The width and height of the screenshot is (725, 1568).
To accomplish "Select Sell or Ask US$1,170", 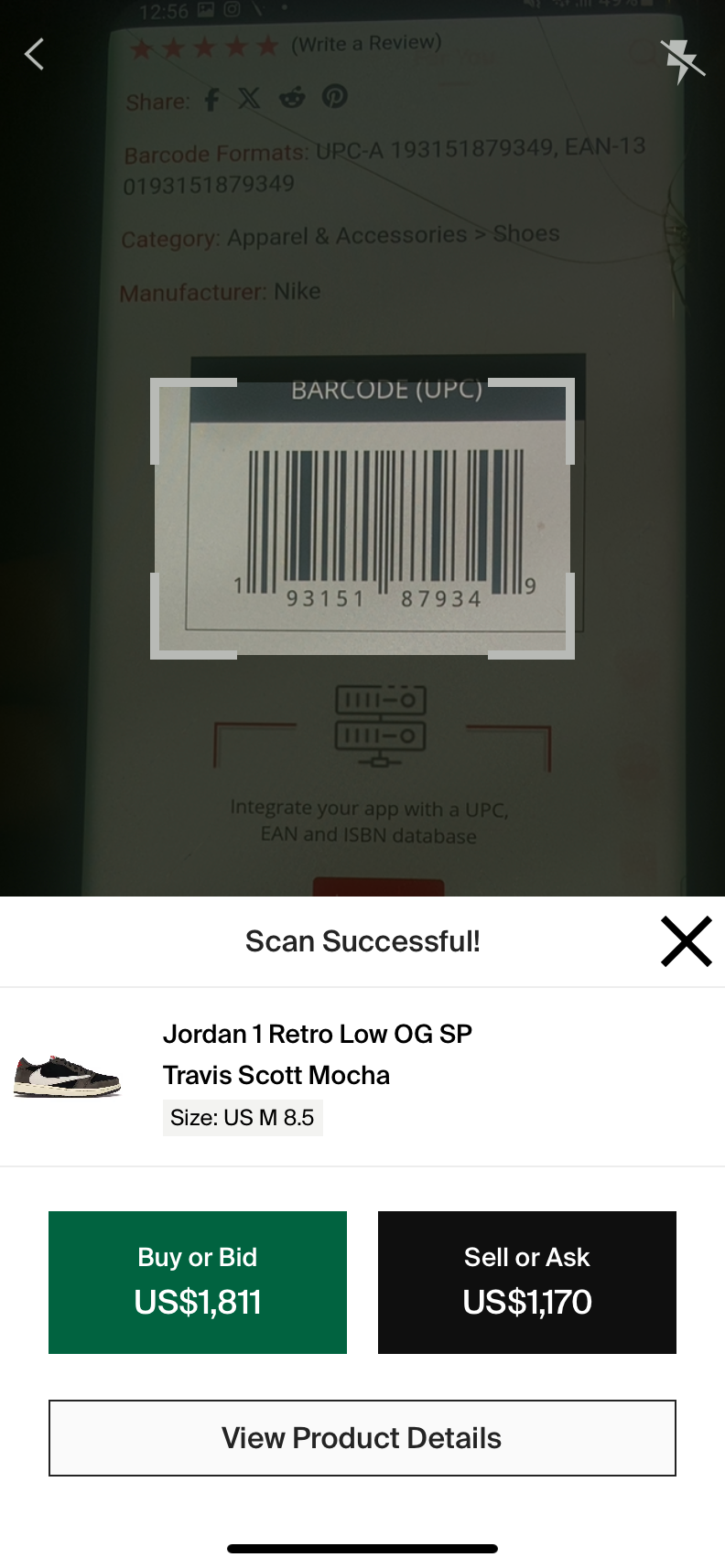I will 526,1281.
